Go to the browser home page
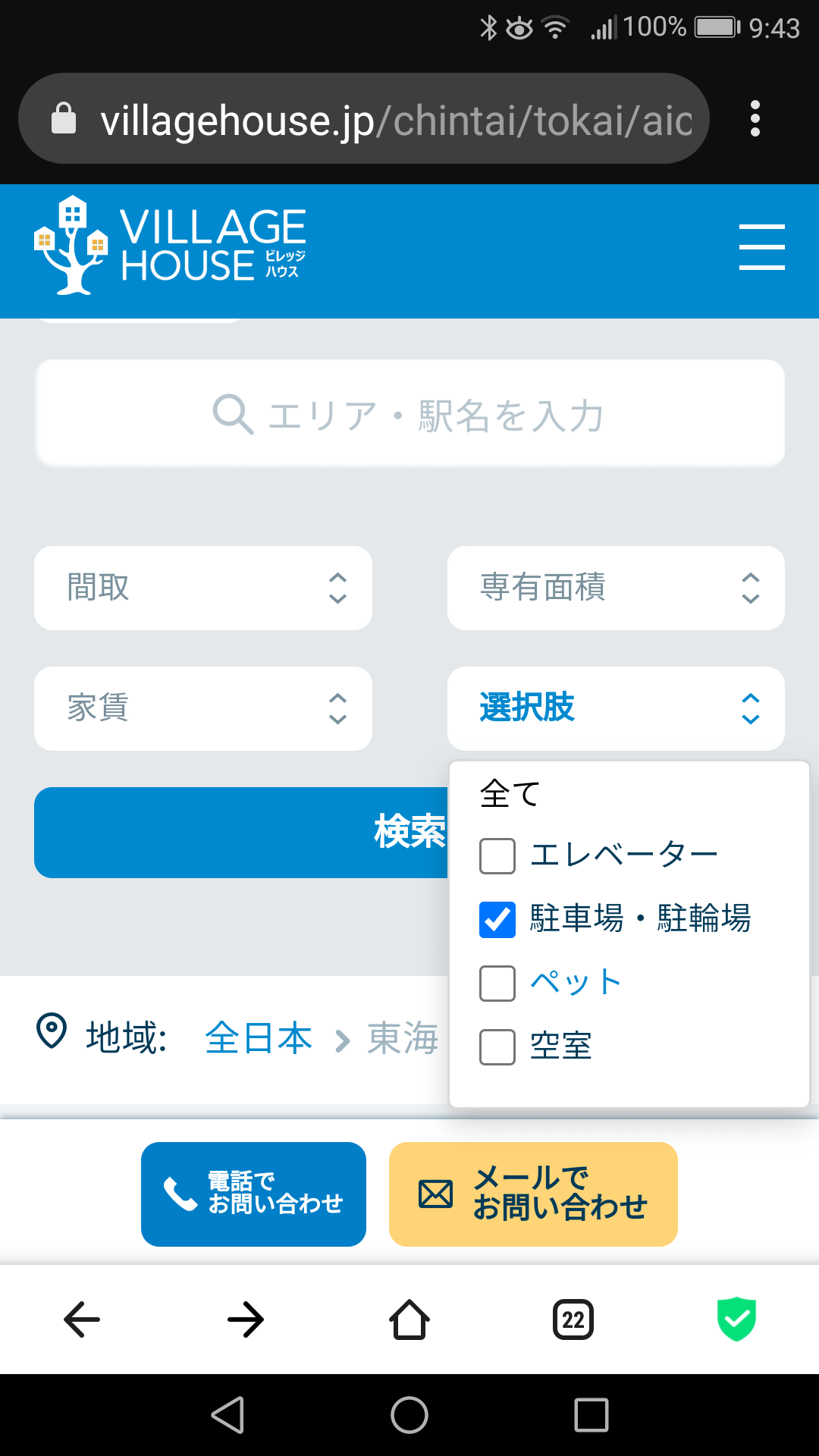819x1456 pixels. click(x=409, y=1319)
